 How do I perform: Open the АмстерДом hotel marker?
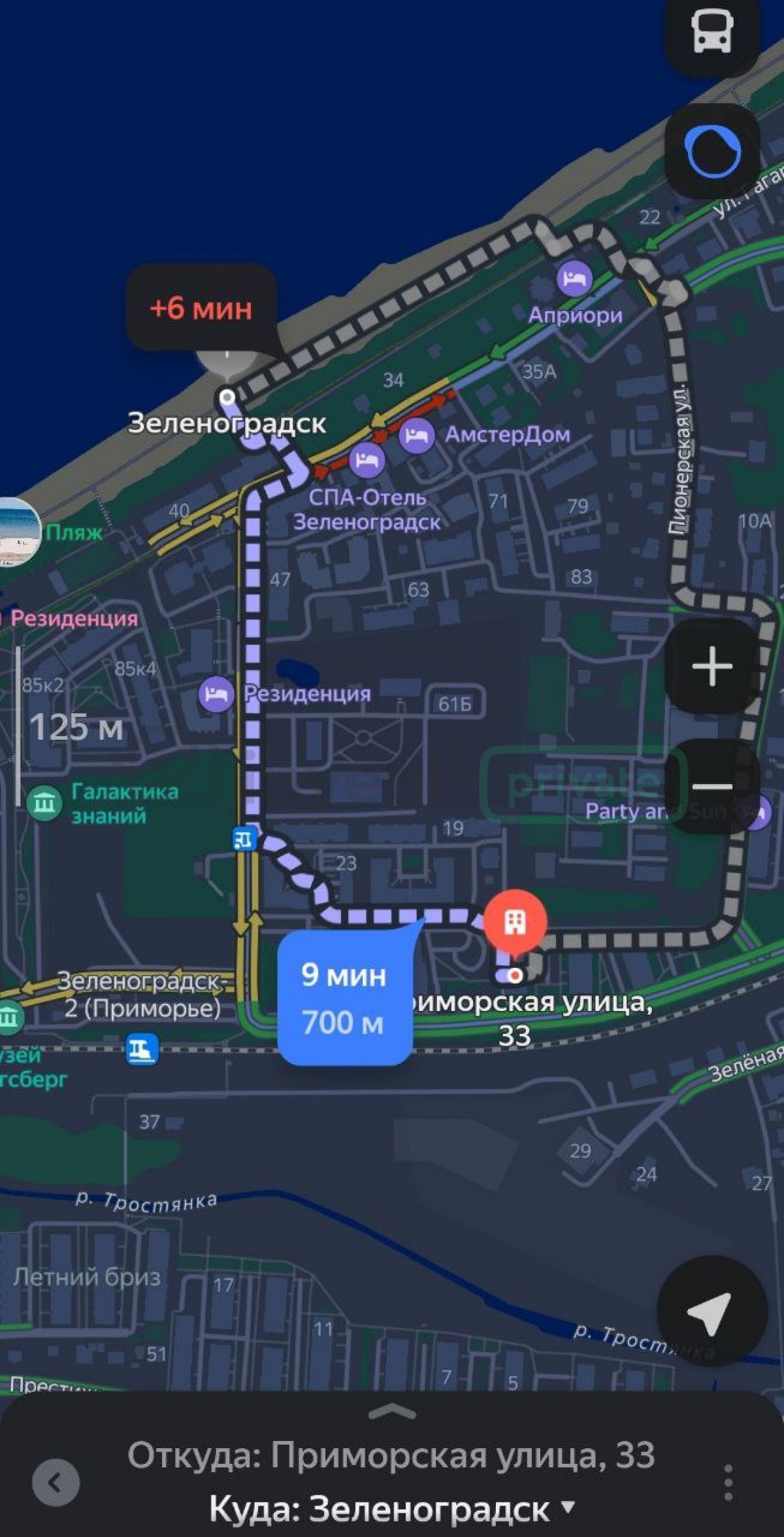click(x=417, y=434)
